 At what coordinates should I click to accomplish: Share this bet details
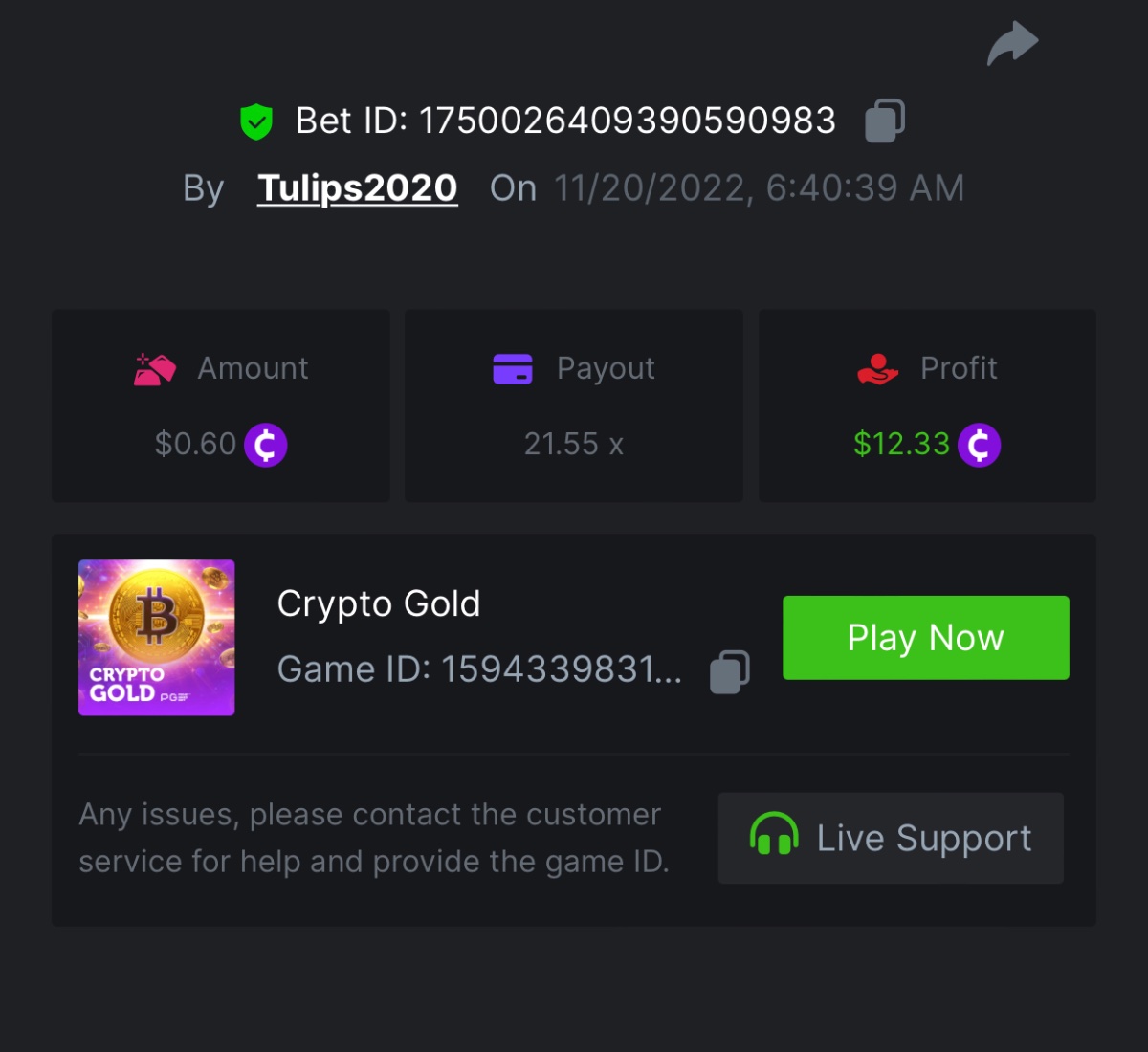(1012, 44)
